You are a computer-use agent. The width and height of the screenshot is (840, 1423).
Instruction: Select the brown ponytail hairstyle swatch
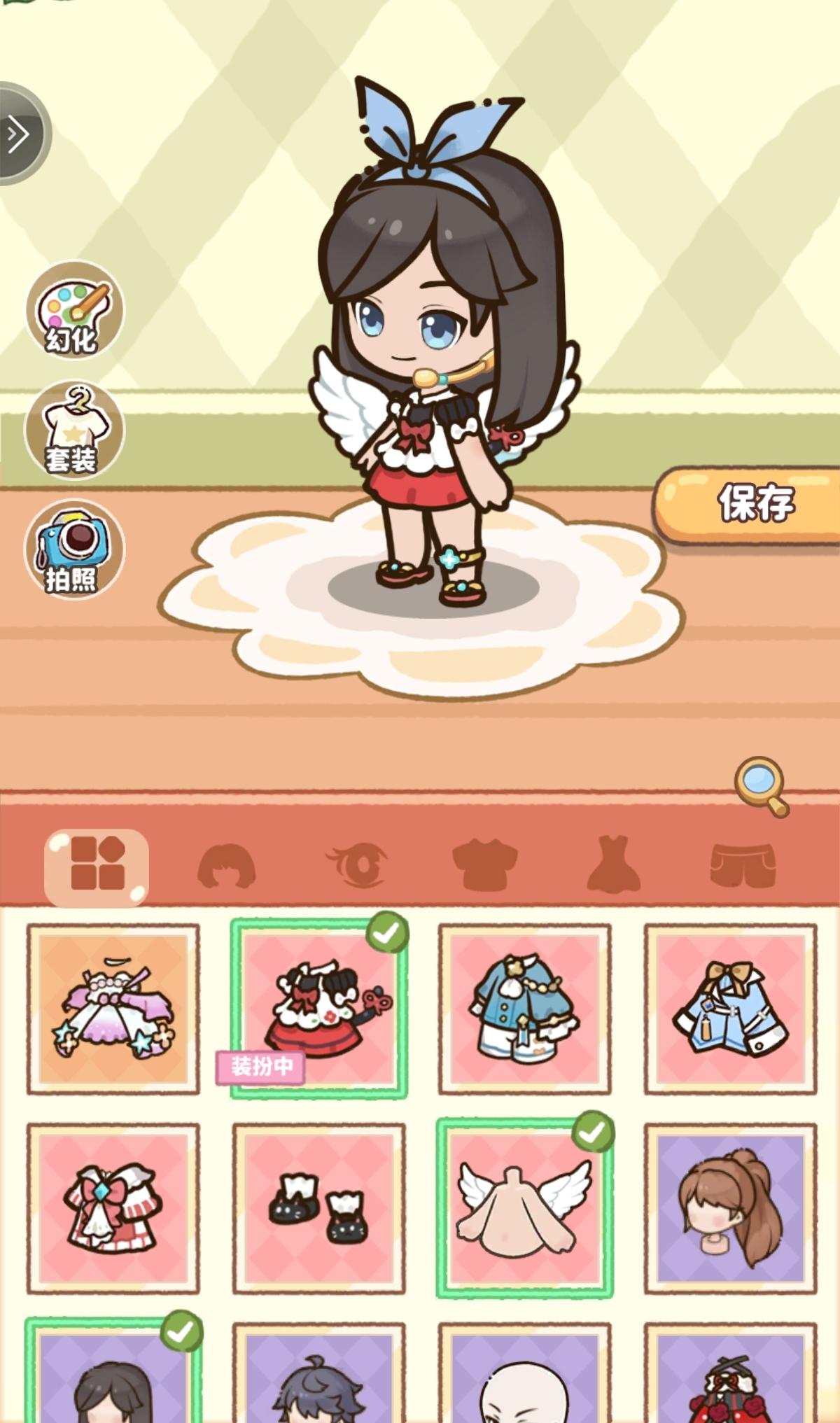(x=729, y=1207)
